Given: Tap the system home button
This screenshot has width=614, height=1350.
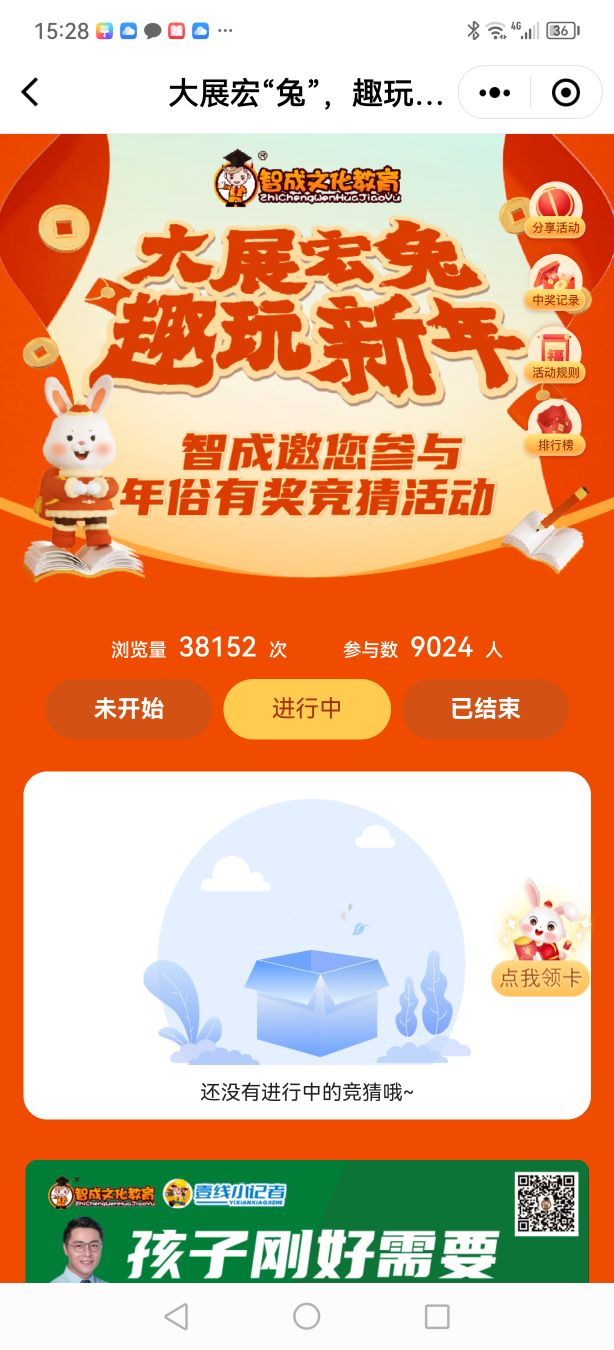Looking at the screenshot, I should [307, 1316].
